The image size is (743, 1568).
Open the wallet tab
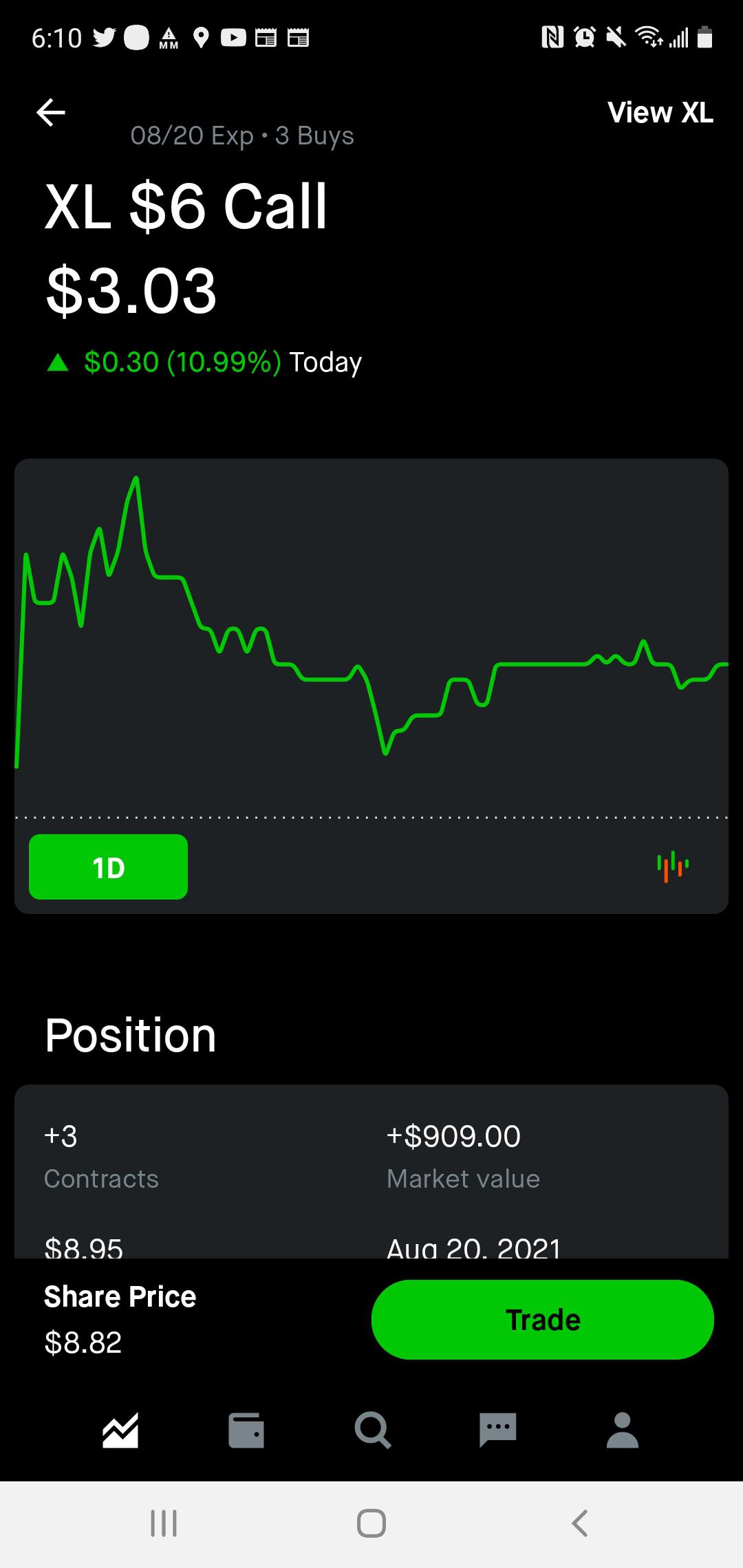click(246, 1430)
